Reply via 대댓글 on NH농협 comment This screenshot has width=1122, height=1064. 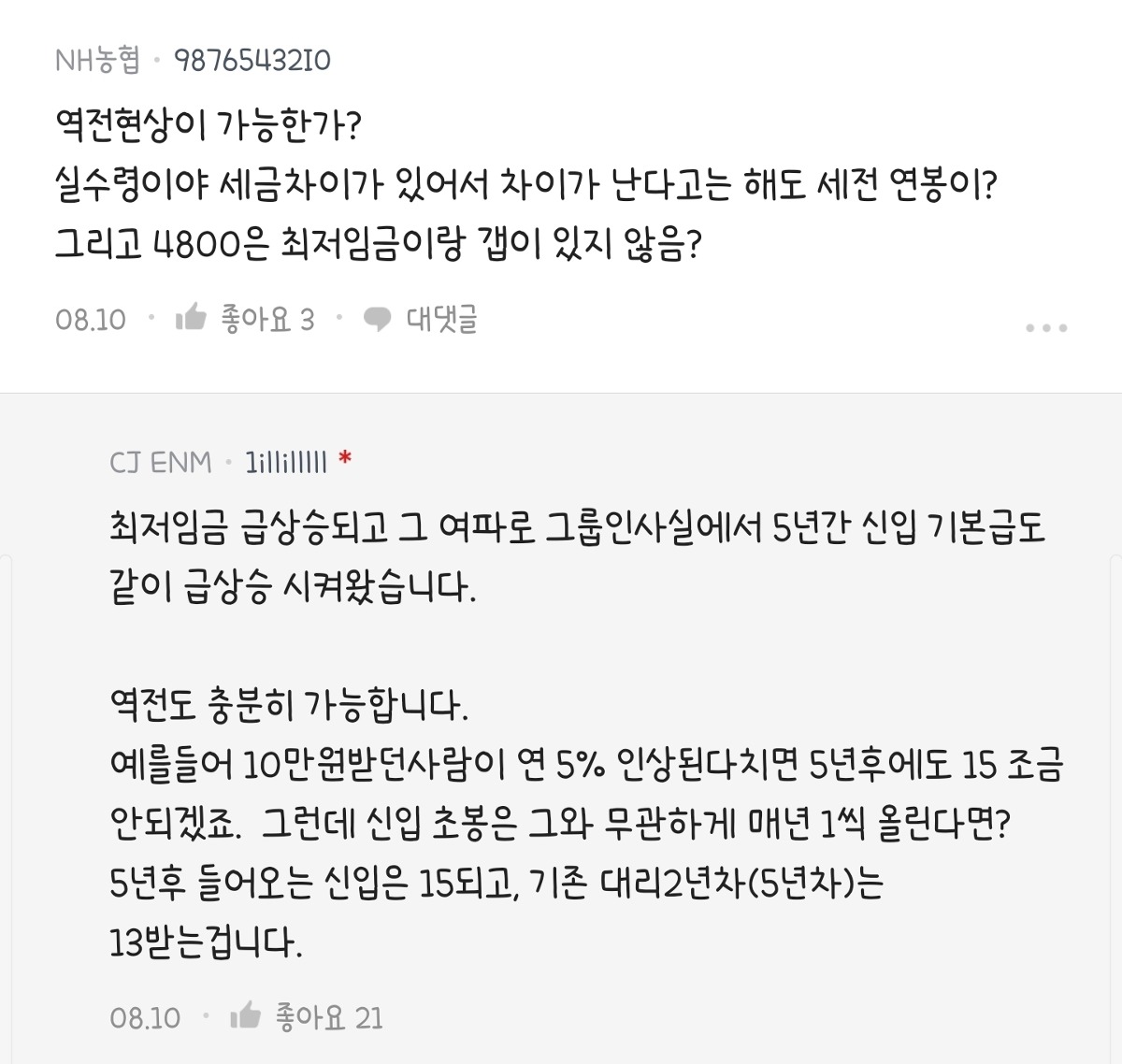(421, 319)
